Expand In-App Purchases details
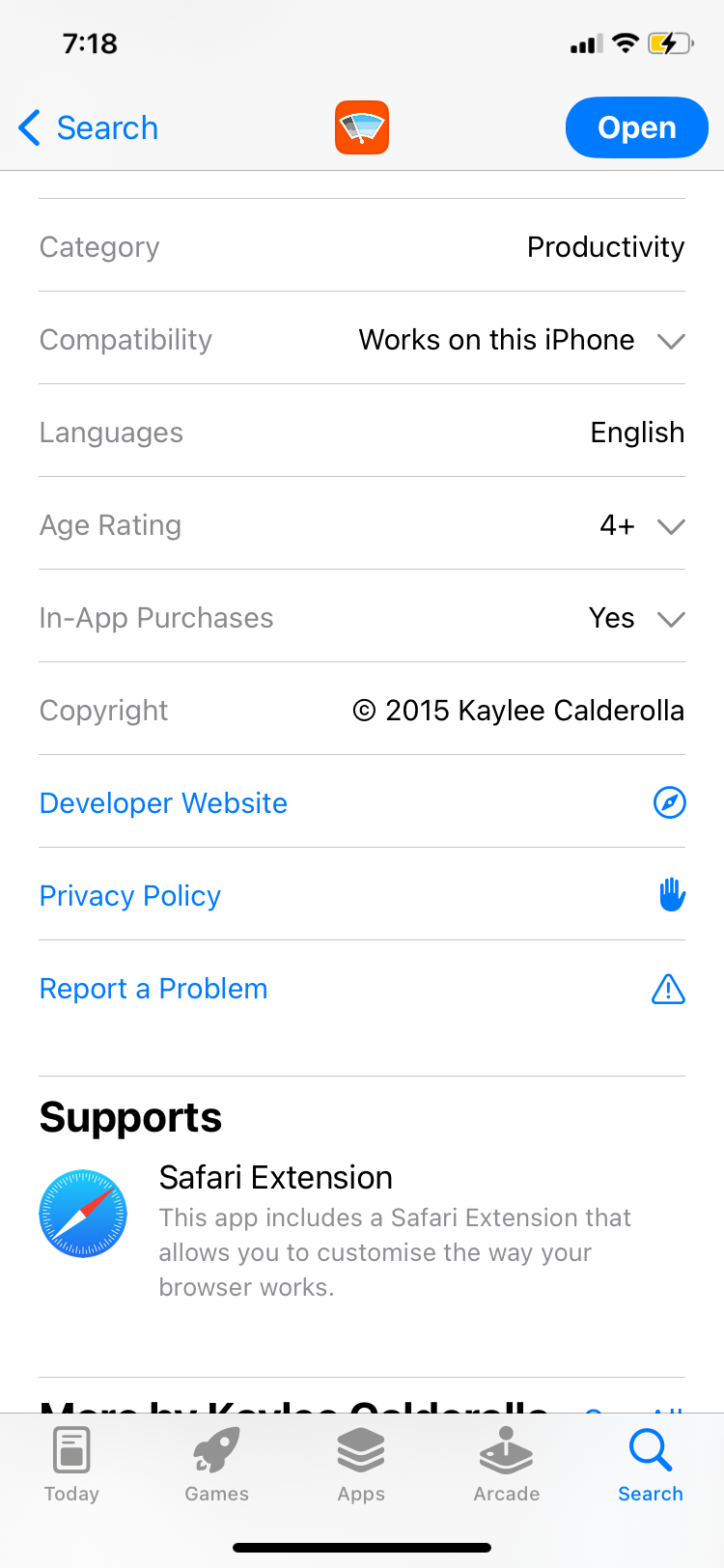724x1568 pixels. pyautogui.click(x=670, y=619)
